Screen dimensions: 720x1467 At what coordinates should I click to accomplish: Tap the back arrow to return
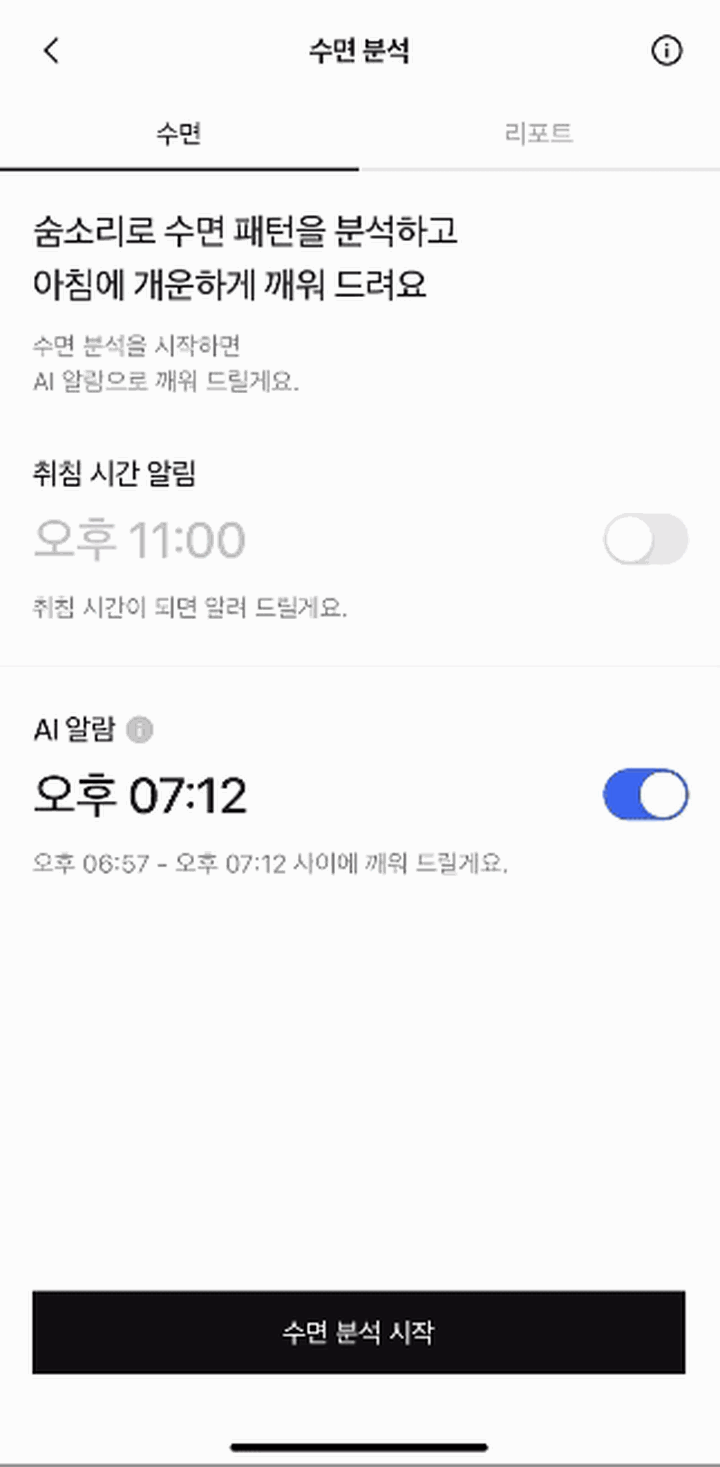coord(50,51)
